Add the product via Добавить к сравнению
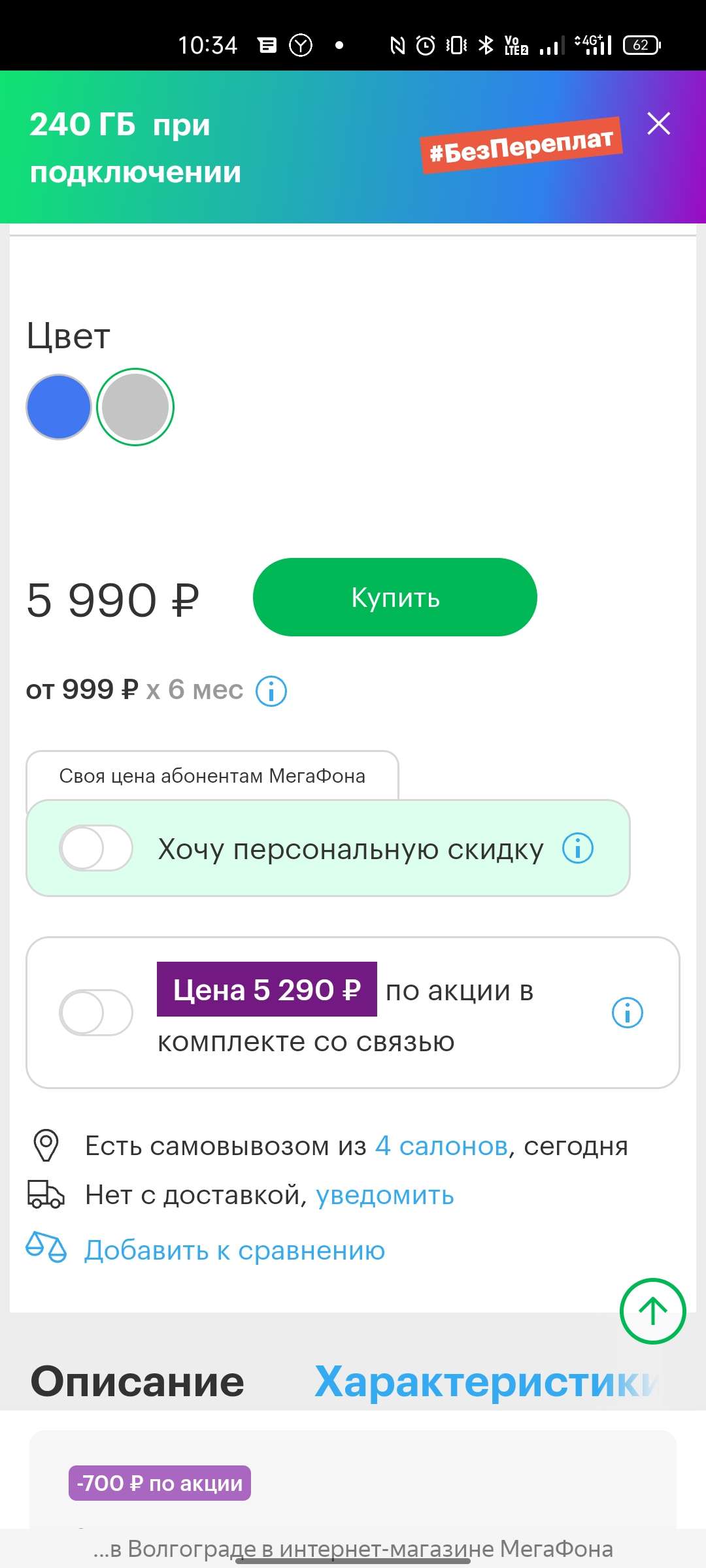 pyautogui.click(x=234, y=1250)
